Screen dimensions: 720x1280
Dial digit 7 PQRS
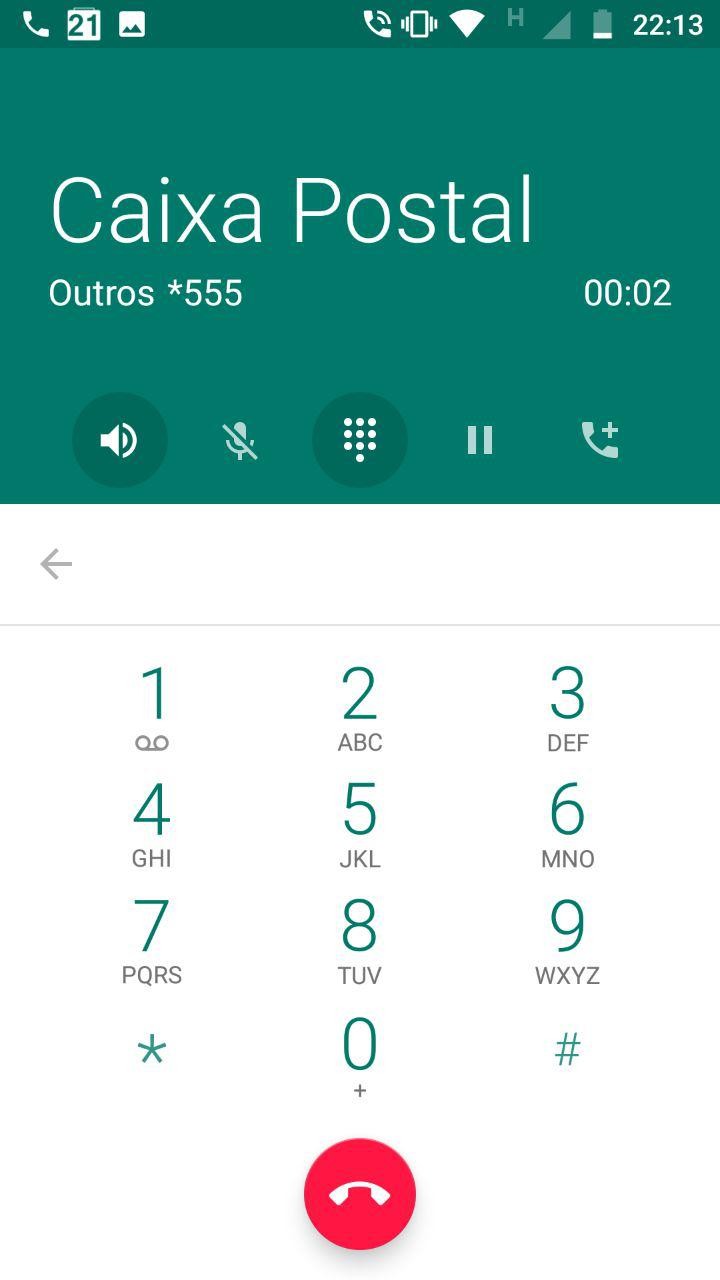pos(153,939)
